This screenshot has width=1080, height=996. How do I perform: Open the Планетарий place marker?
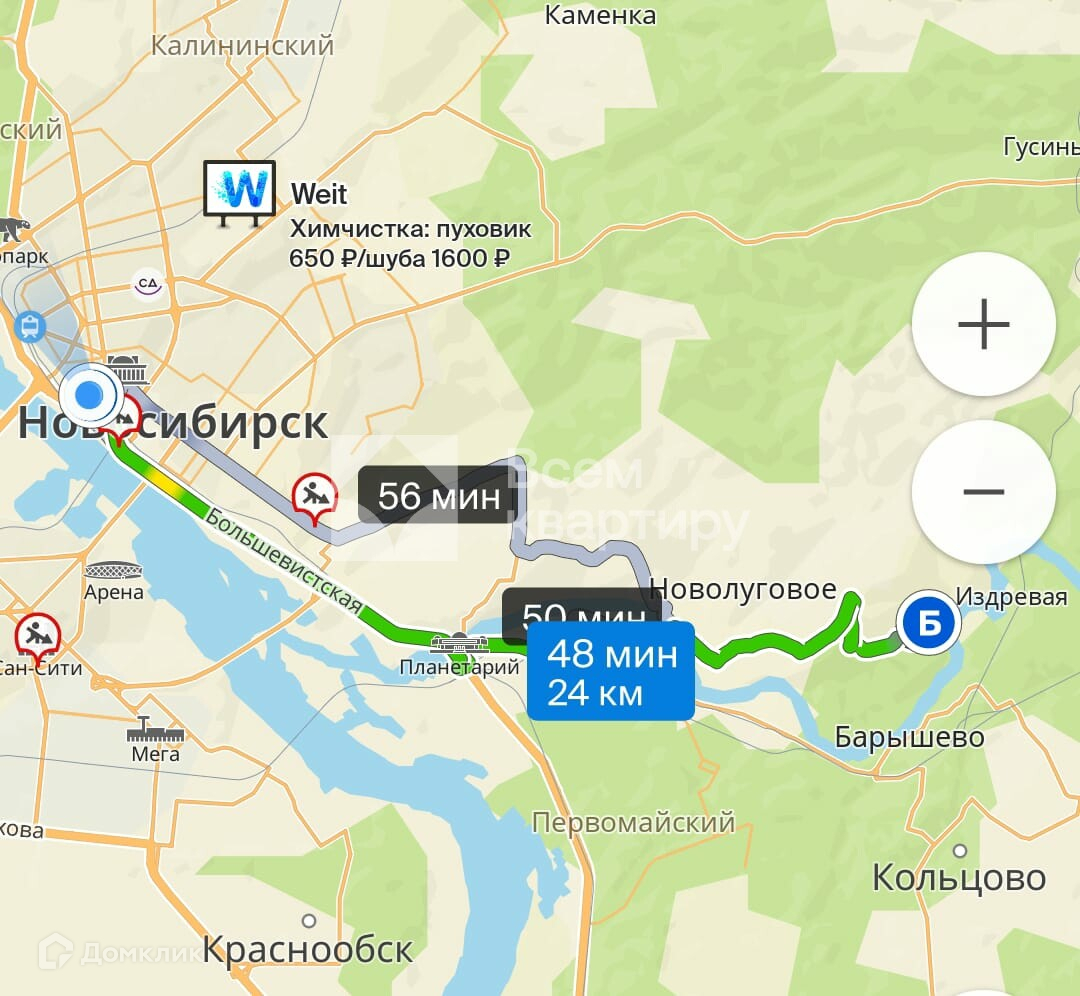[x=458, y=644]
